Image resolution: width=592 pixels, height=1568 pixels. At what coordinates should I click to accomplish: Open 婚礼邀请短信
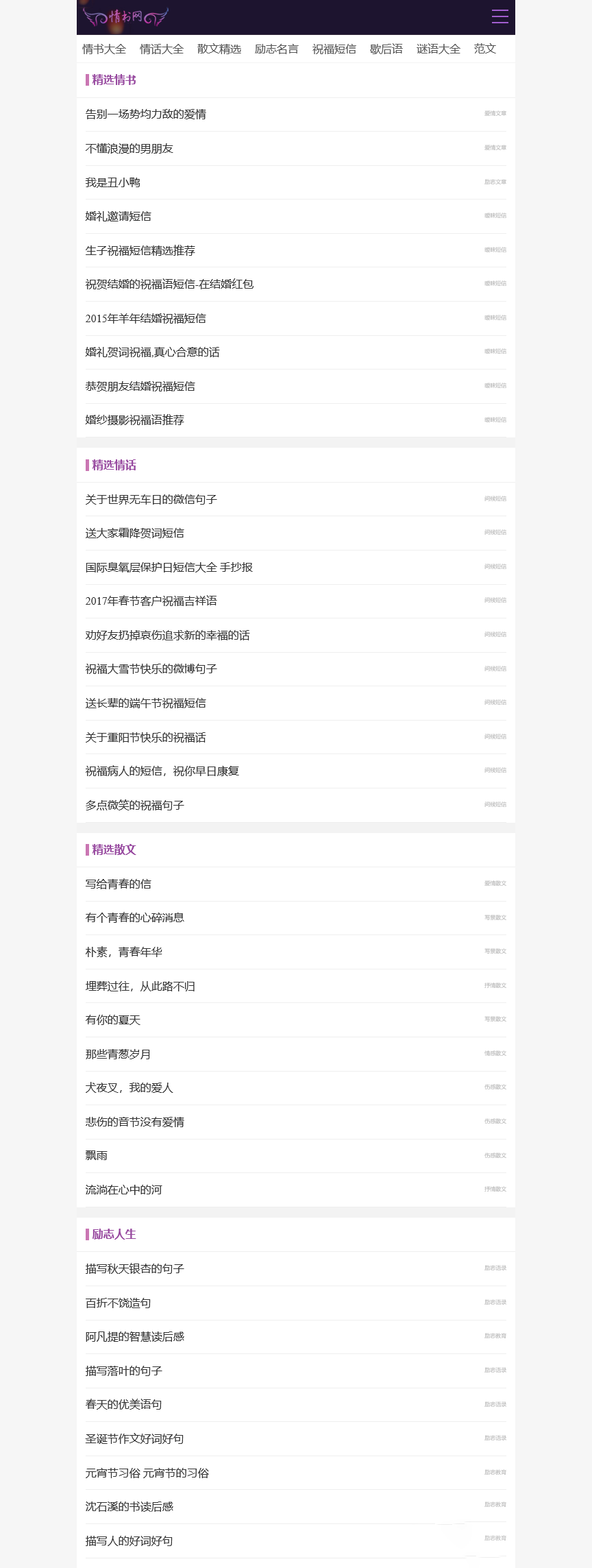(119, 217)
